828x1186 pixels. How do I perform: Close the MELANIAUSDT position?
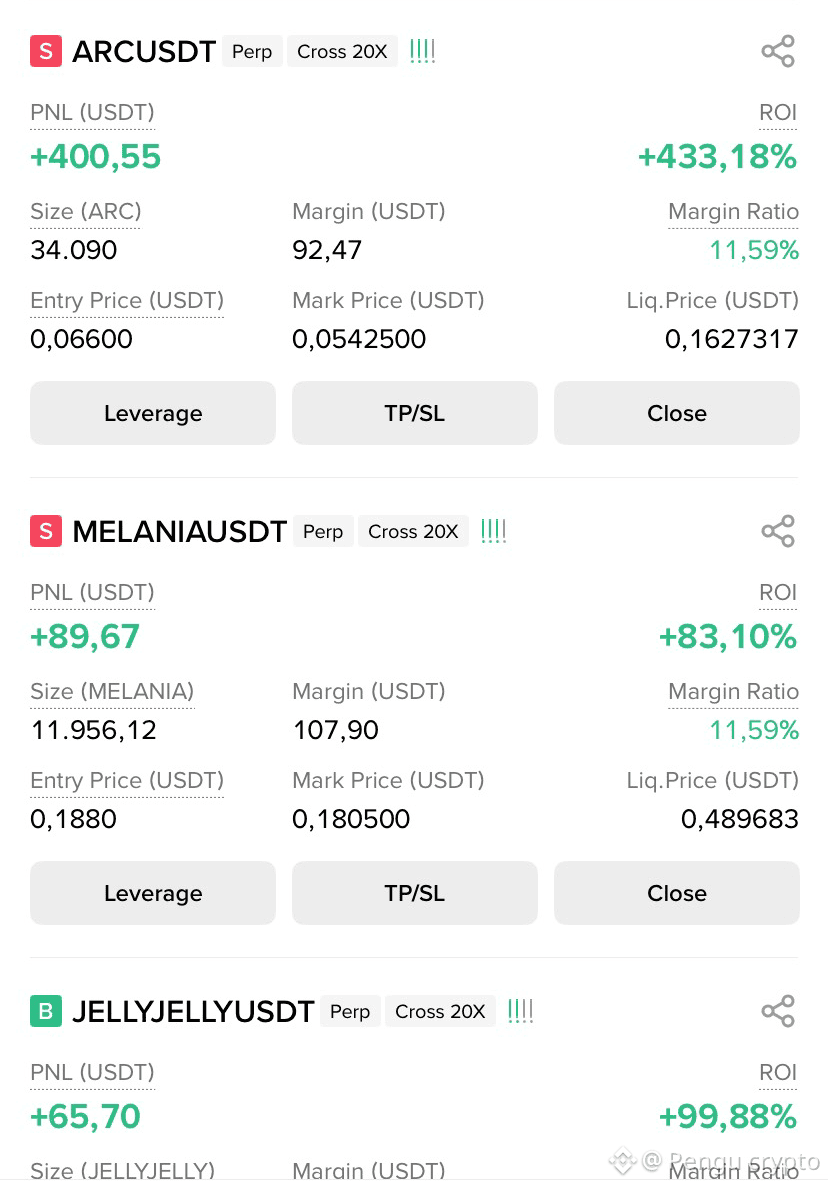click(676, 892)
